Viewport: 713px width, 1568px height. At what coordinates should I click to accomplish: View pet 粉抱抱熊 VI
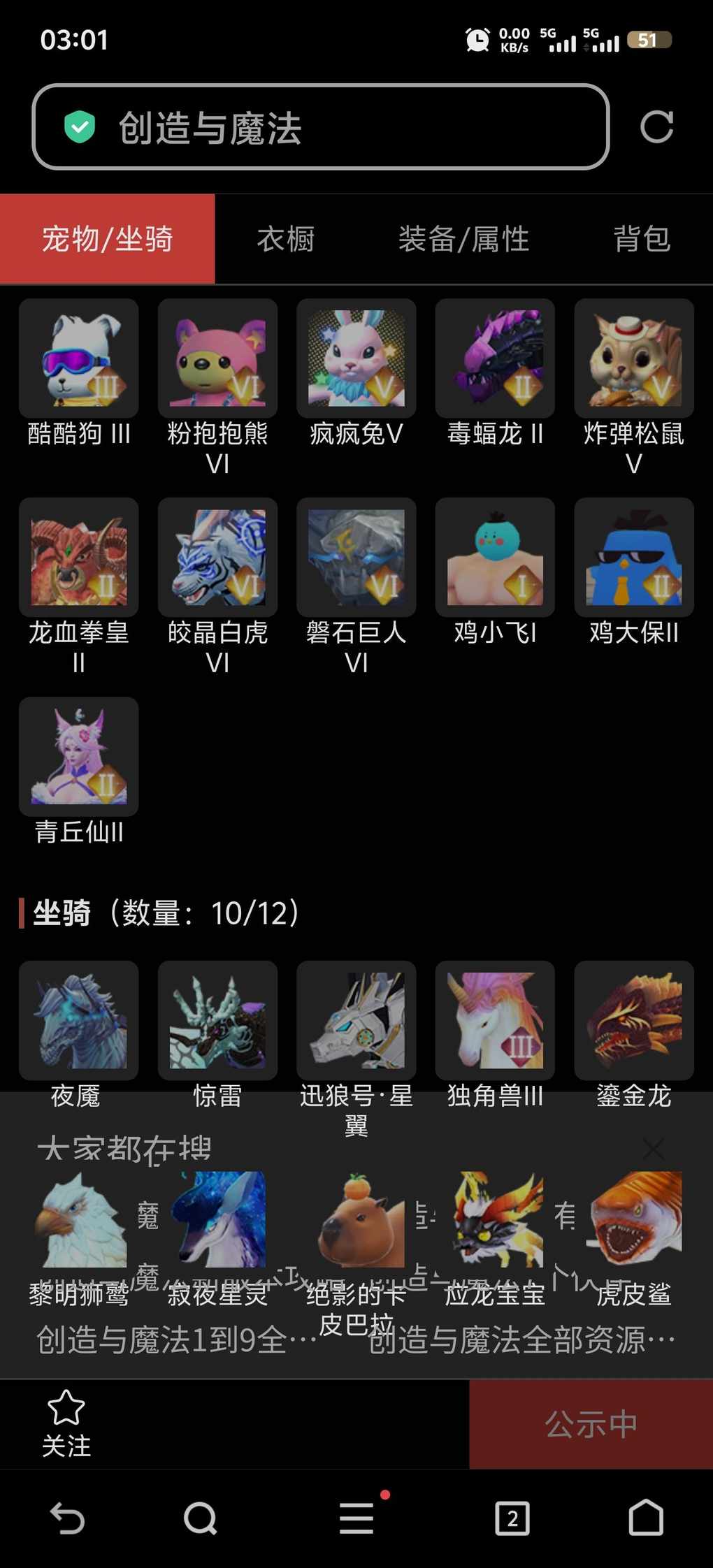pyautogui.click(x=217, y=358)
